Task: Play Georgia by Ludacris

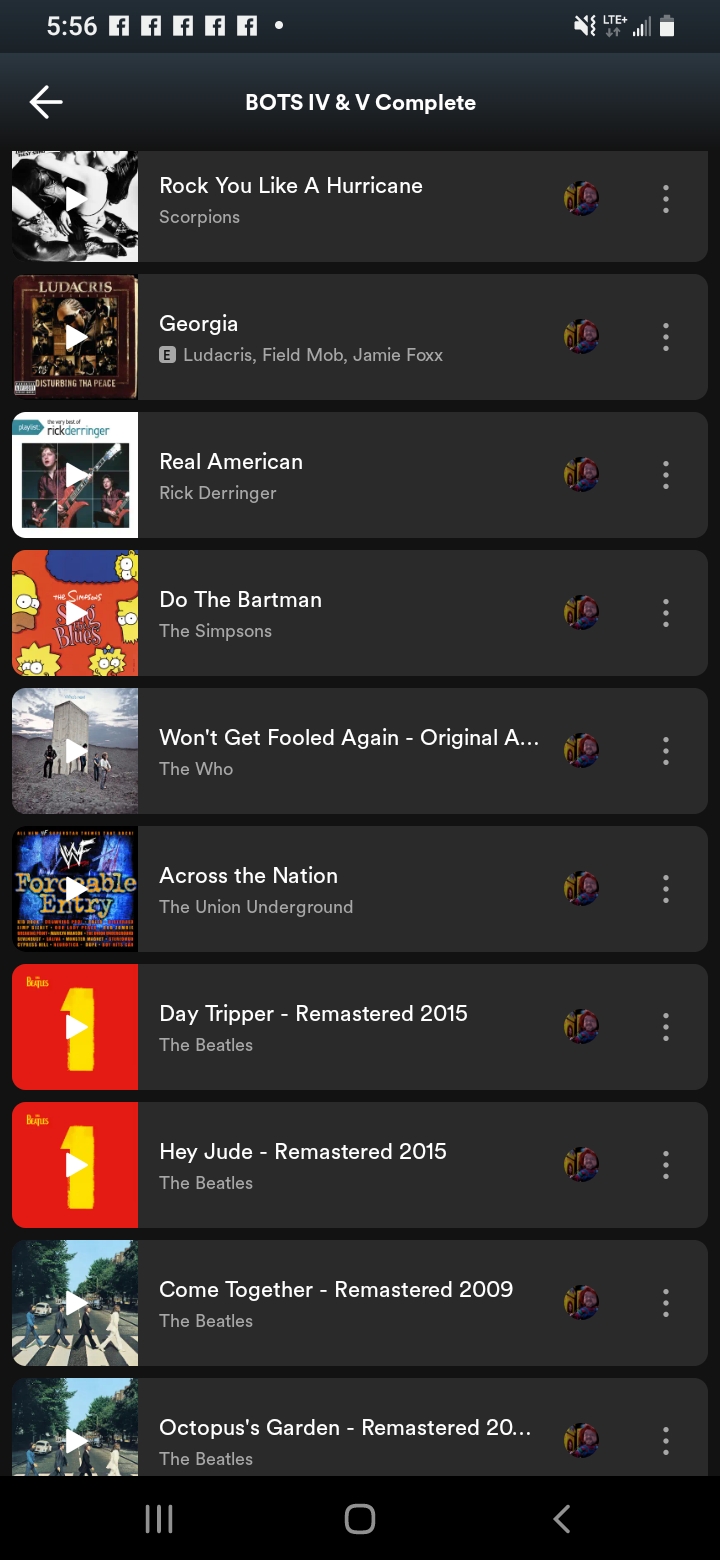Action: point(75,337)
